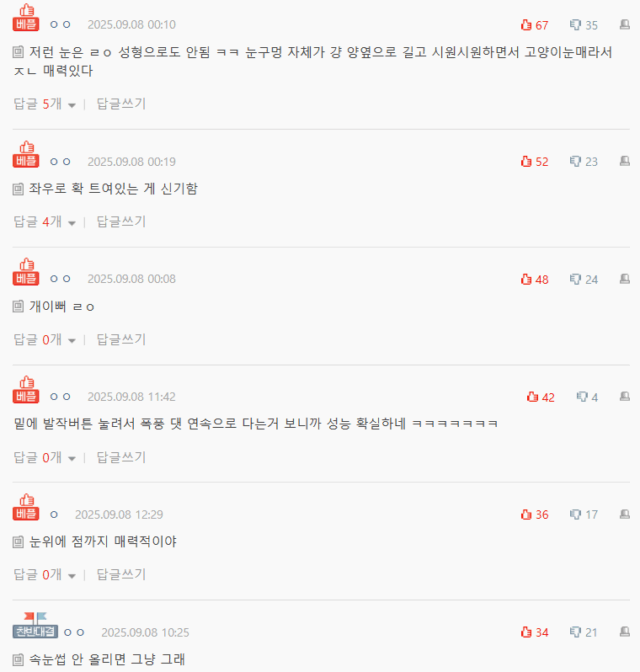Image resolution: width=640 pixels, height=672 pixels.
Task: Report the comment with 67 likes
Action: [x=625, y=25]
